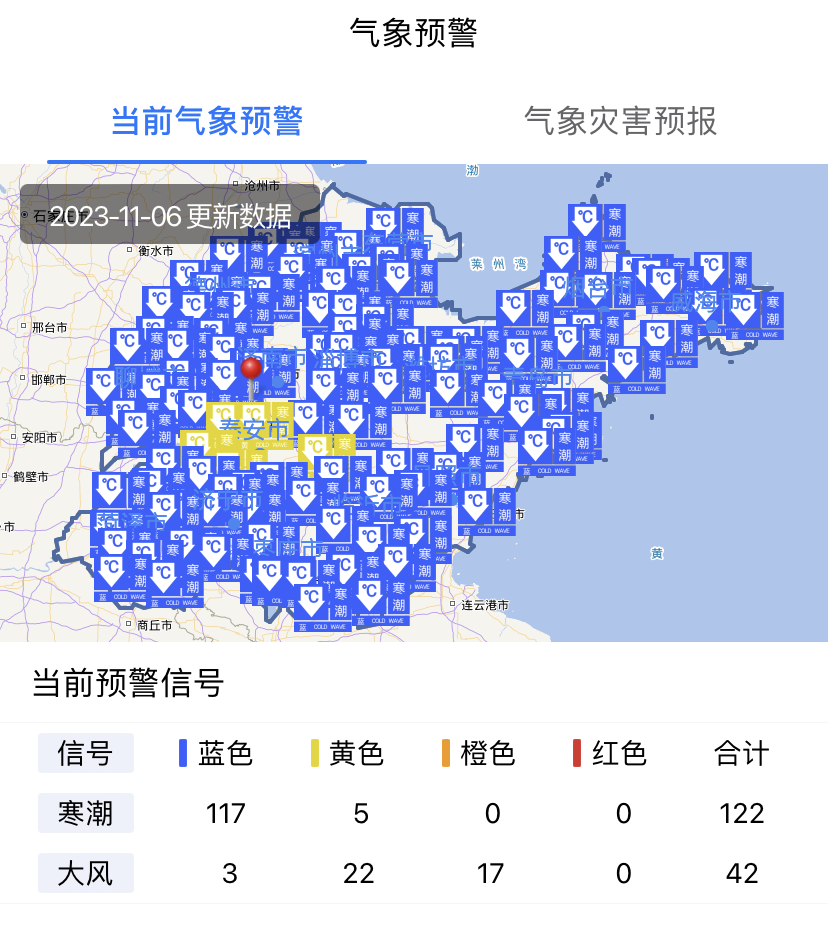Open the 气象灾害预报 tab
This screenshot has width=828, height=942.
pos(620,122)
